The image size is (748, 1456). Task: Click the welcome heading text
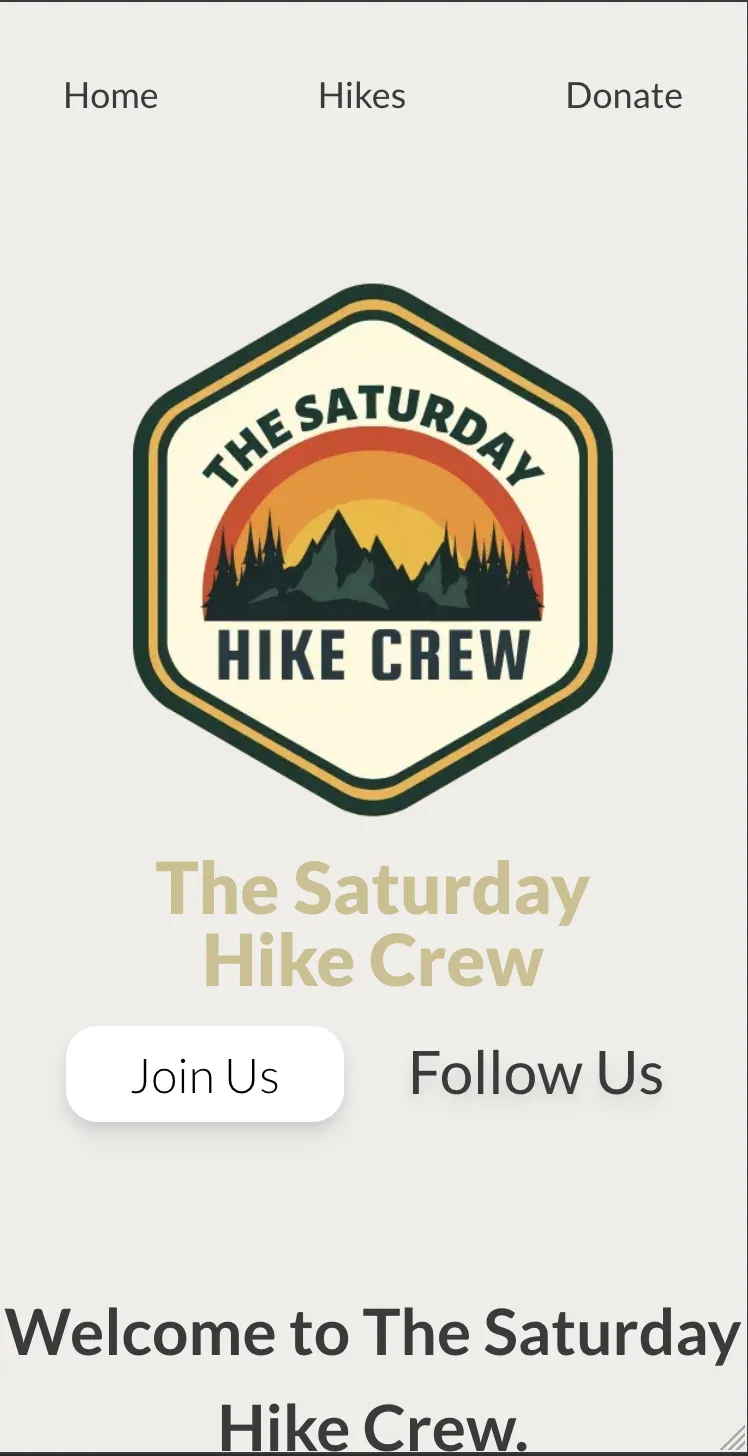[x=373, y=1332]
